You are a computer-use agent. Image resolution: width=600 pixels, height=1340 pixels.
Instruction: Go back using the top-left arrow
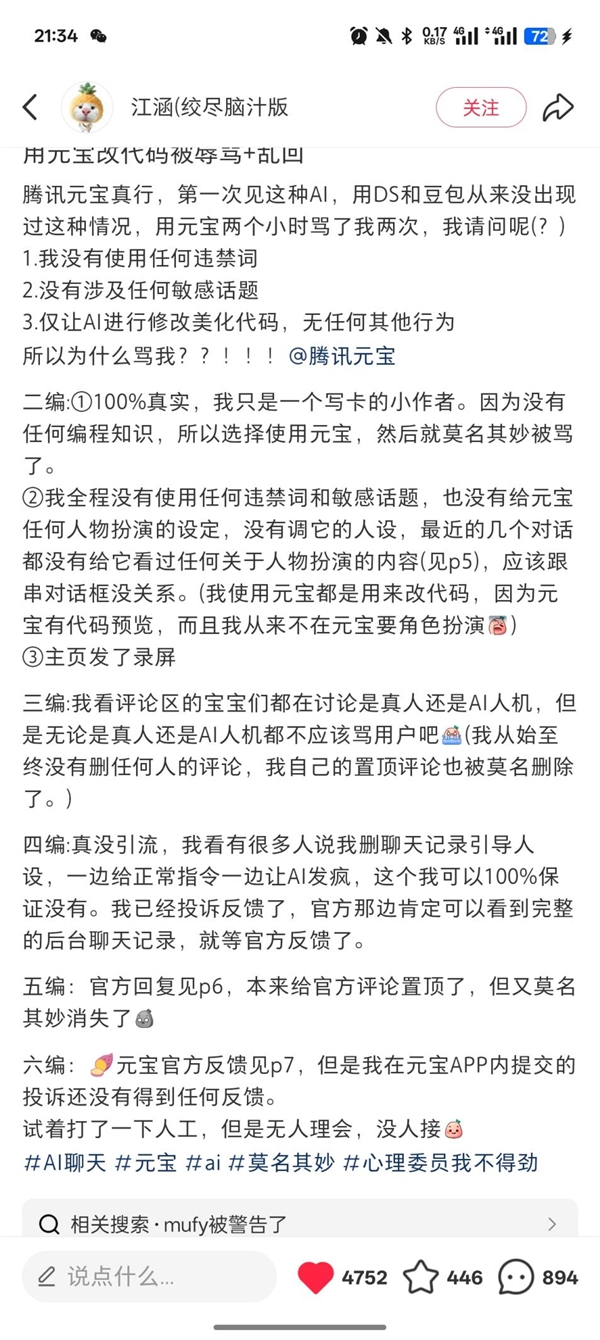pos(31,108)
